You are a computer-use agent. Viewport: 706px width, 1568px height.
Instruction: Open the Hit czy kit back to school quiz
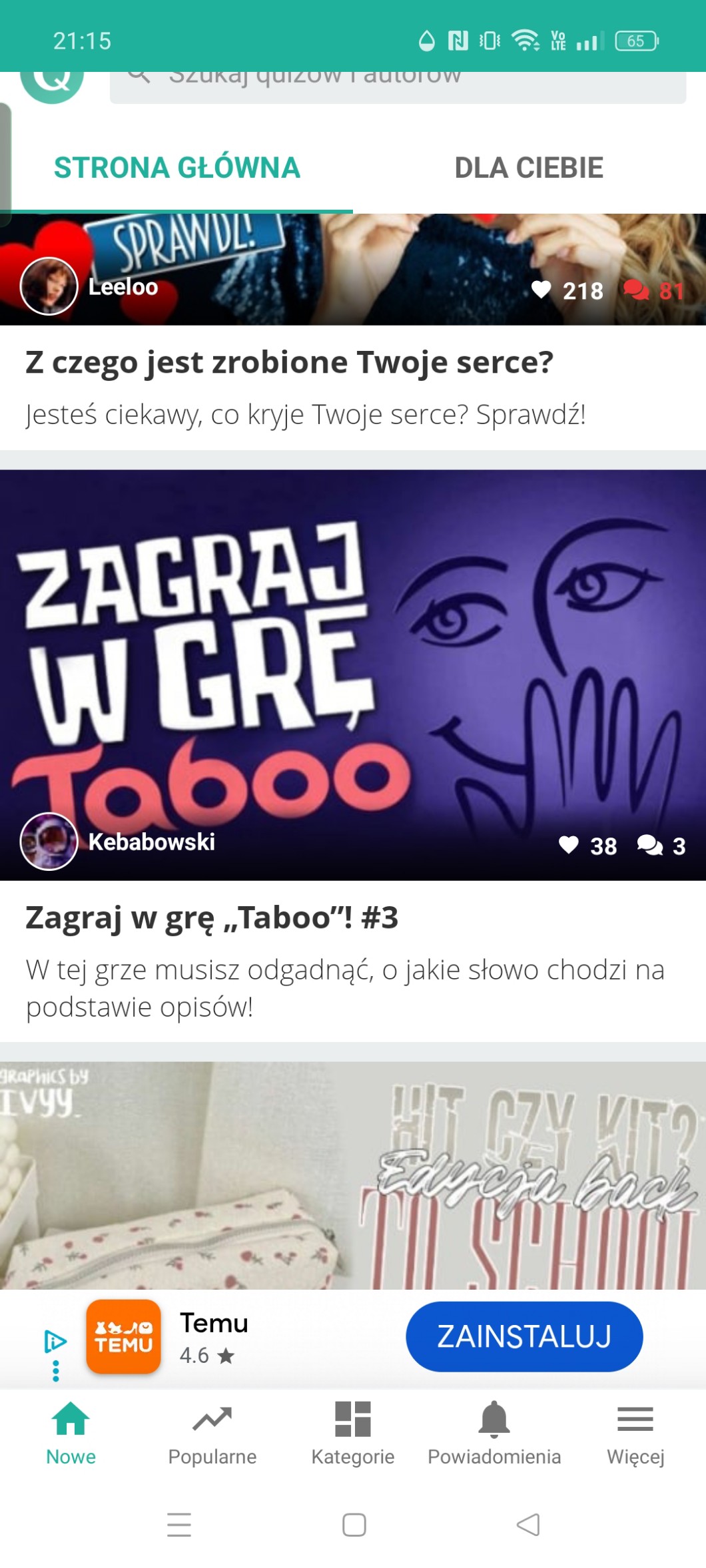click(x=353, y=1176)
